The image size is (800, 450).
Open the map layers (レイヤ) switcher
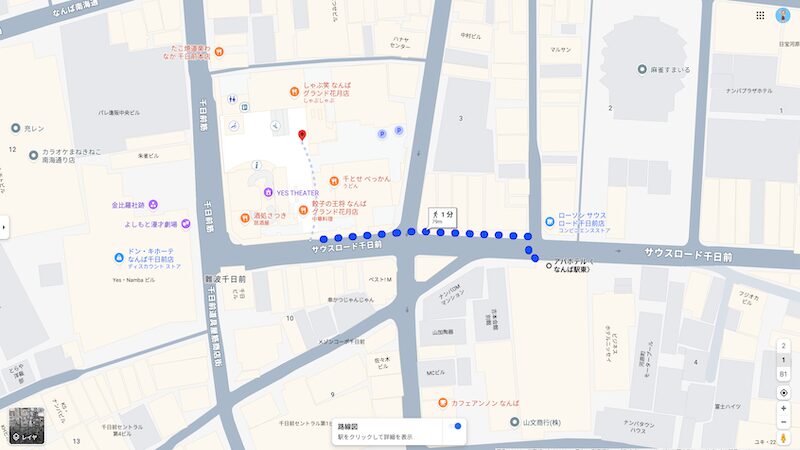[x=27, y=426]
